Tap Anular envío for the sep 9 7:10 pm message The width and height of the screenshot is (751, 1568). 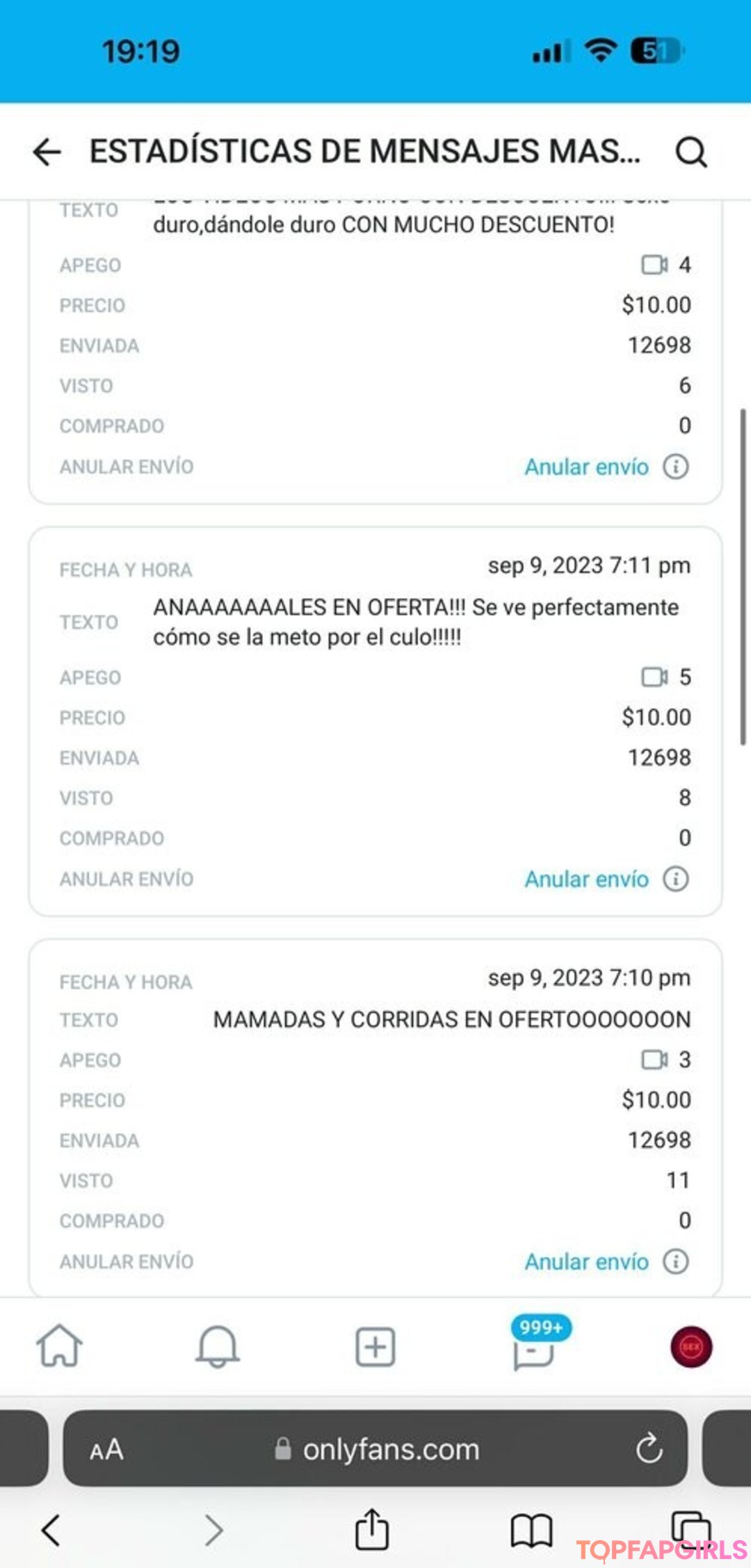point(586,1261)
